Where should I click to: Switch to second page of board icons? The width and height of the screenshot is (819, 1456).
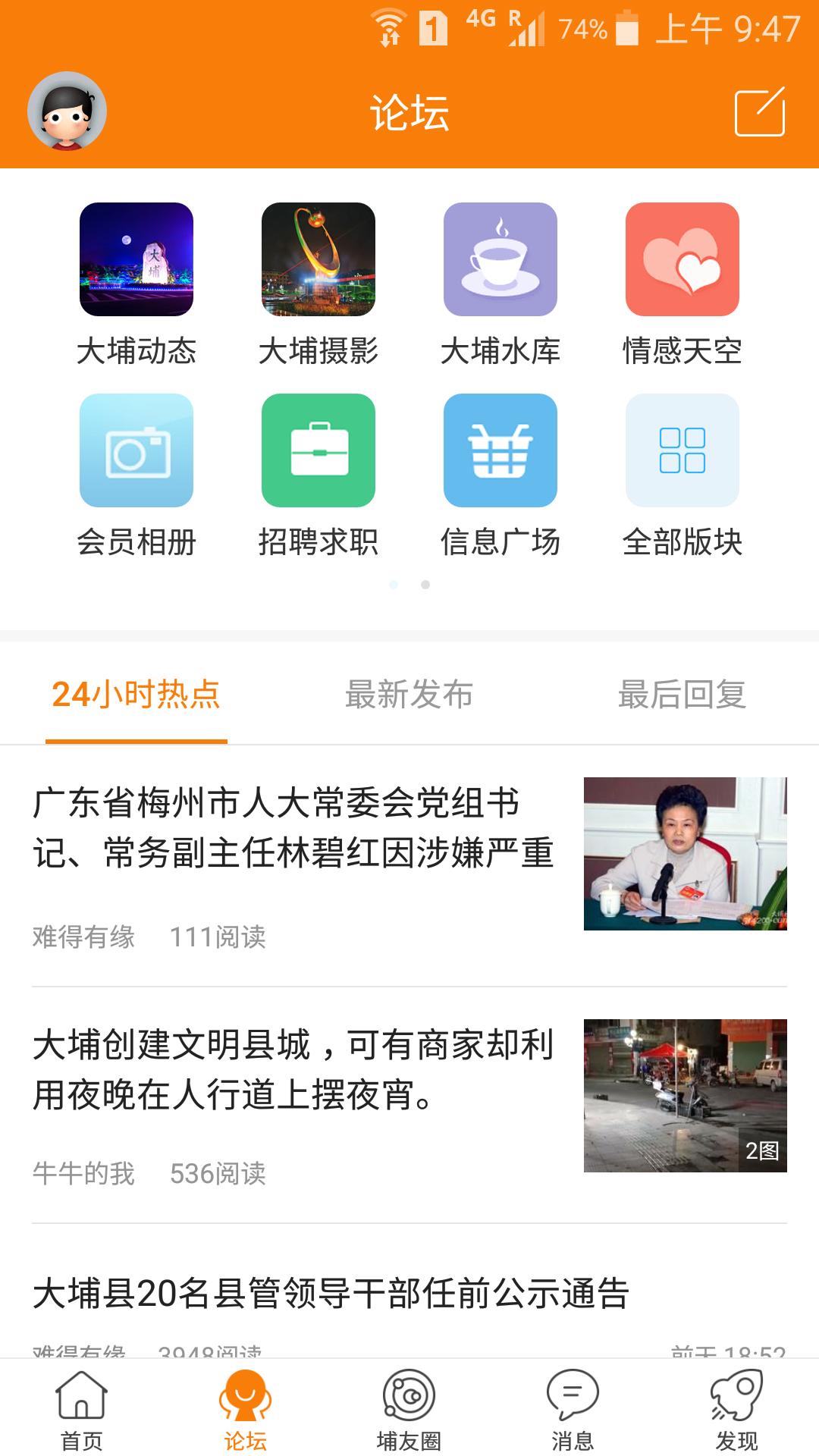(425, 585)
